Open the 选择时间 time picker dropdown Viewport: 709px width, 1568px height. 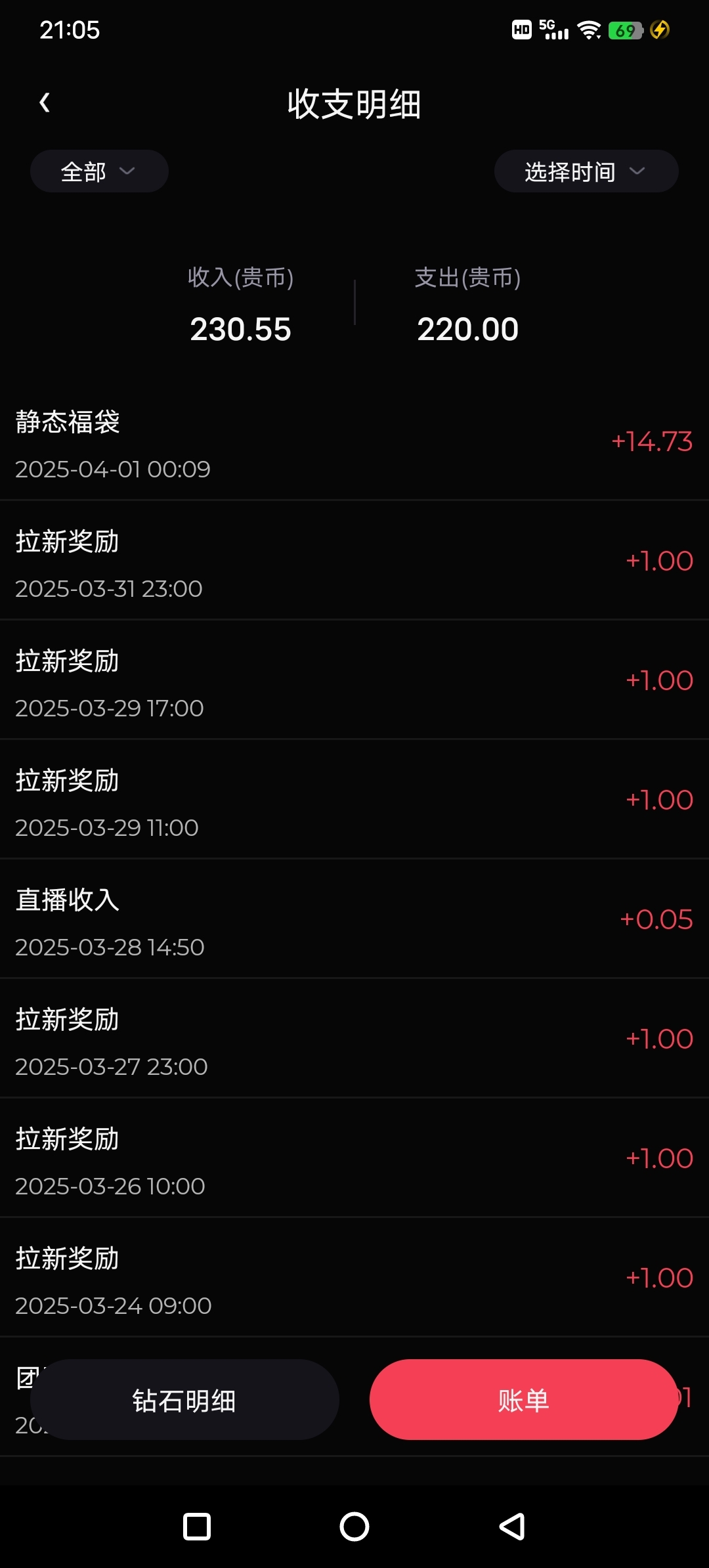click(x=584, y=171)
